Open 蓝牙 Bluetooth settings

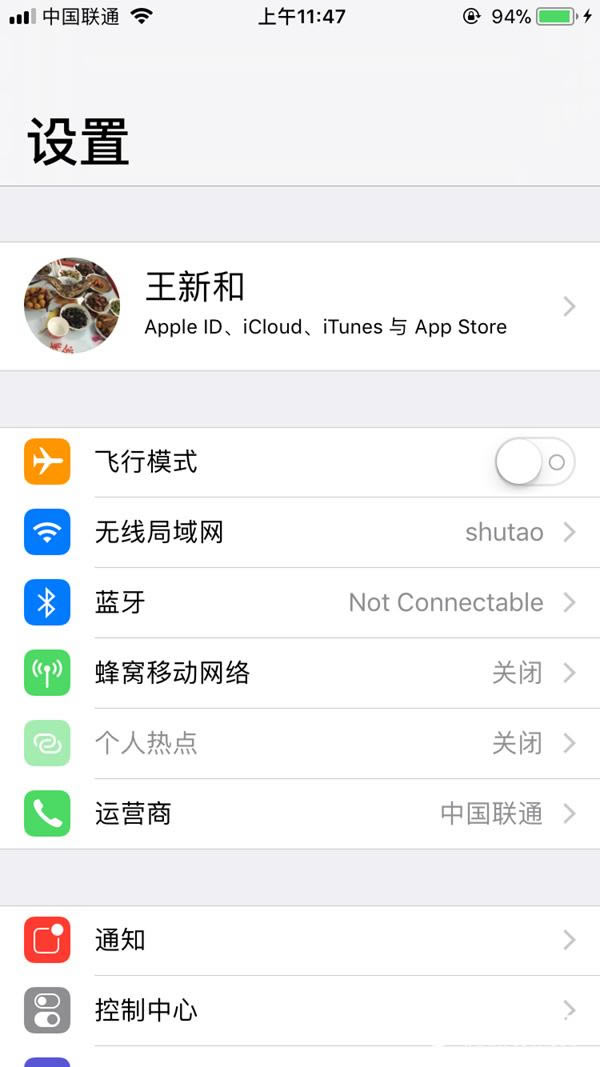click(x=300, y=602)
